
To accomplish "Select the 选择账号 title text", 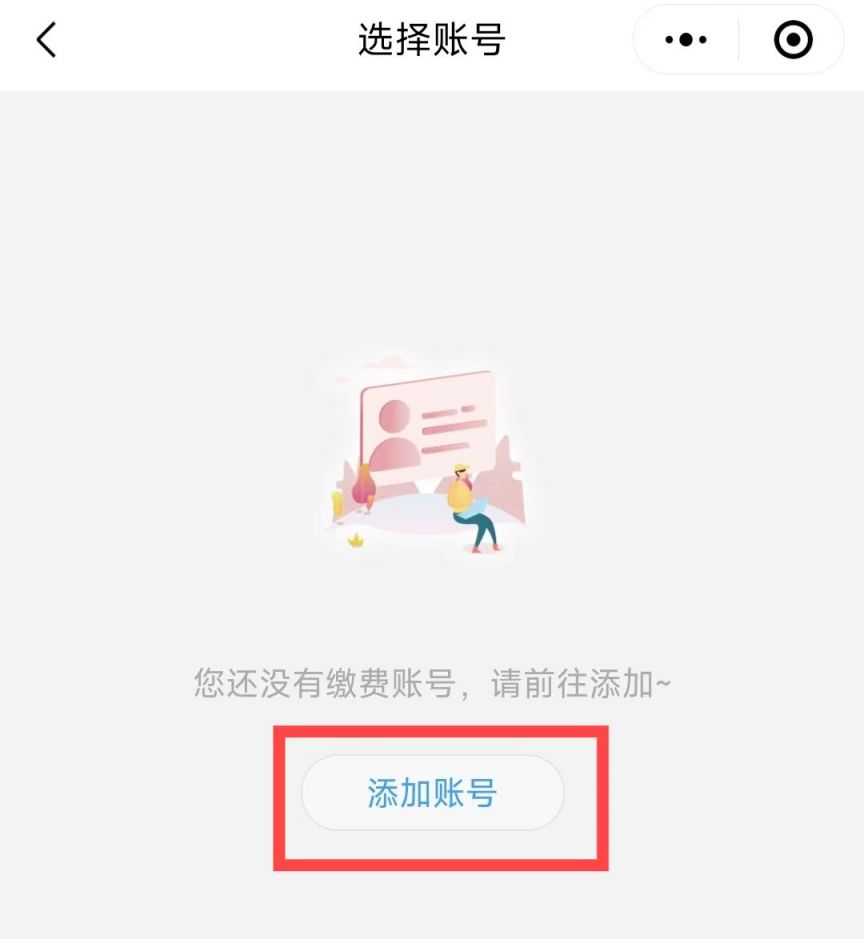I will (432, 38).
